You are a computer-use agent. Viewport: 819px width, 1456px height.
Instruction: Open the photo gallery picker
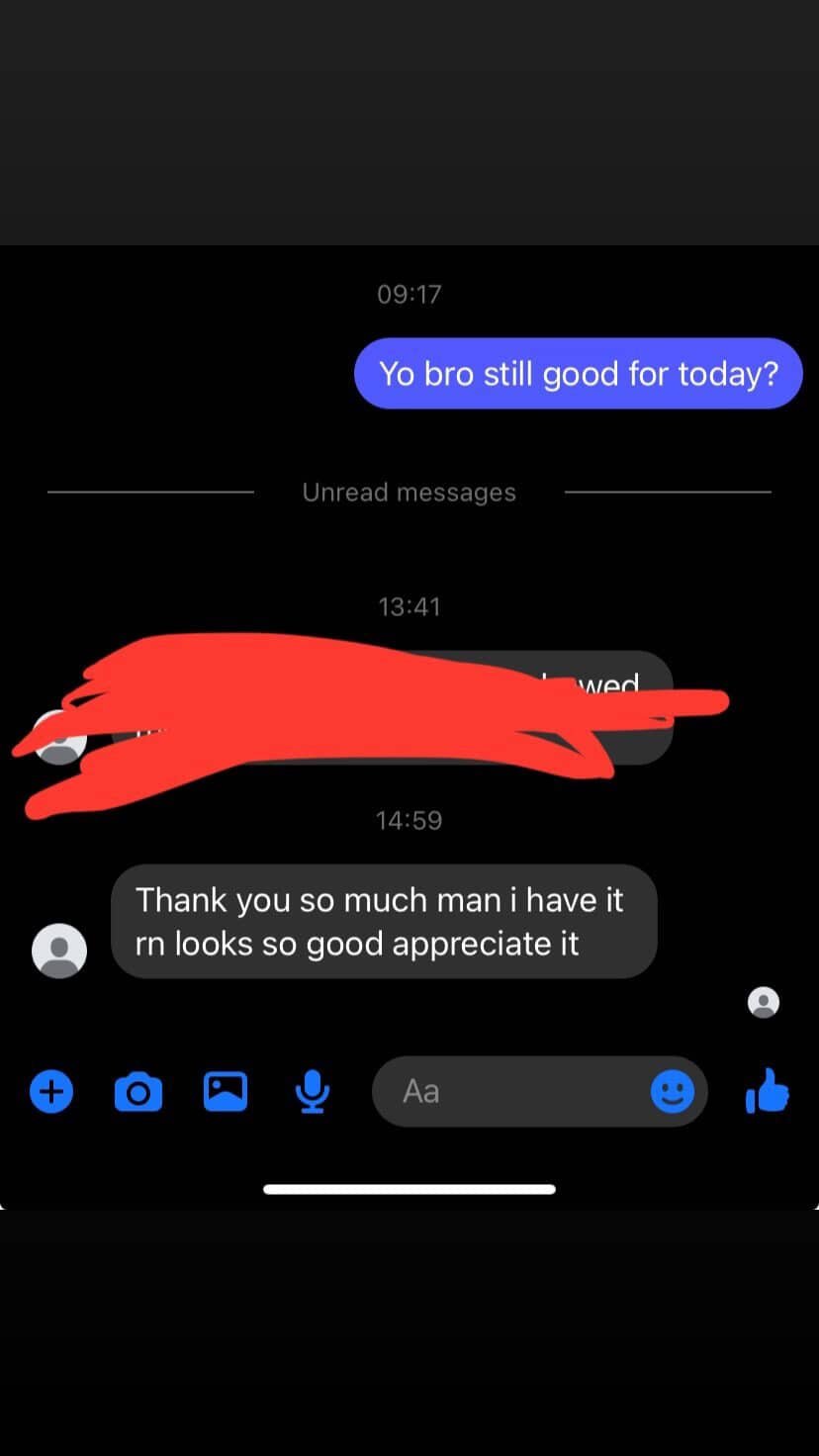coord(226,1092)
